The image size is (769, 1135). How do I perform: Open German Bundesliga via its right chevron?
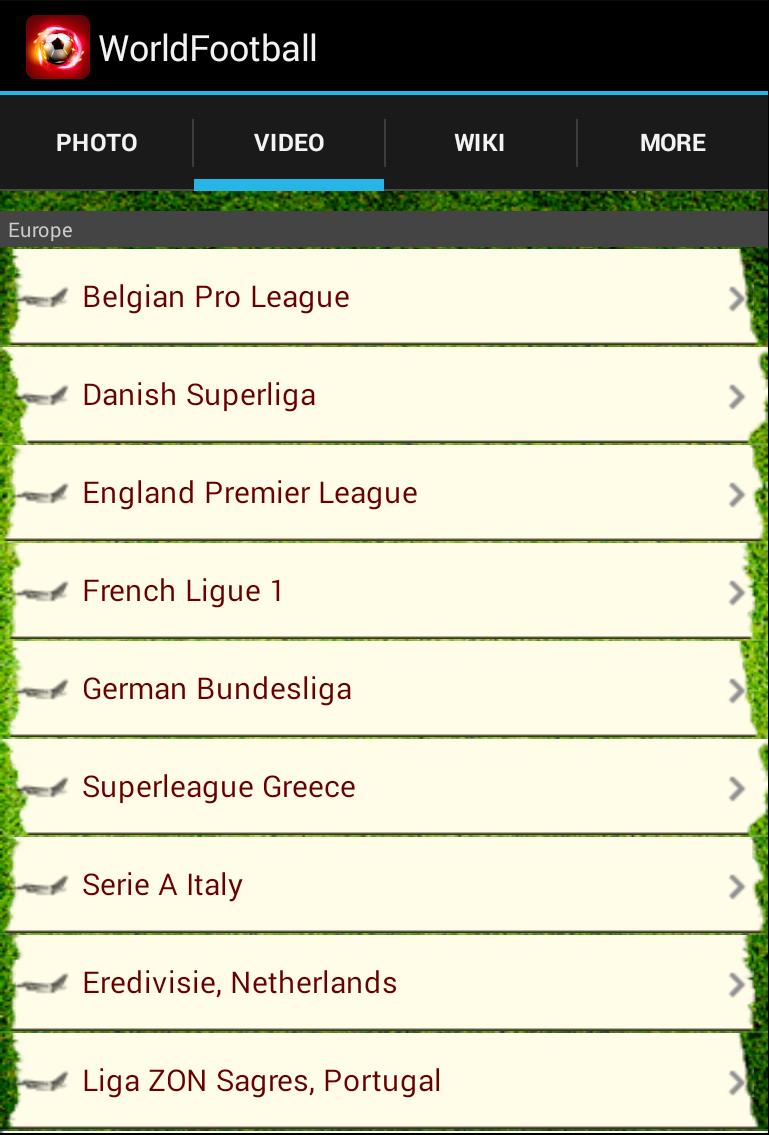[737, 689]
